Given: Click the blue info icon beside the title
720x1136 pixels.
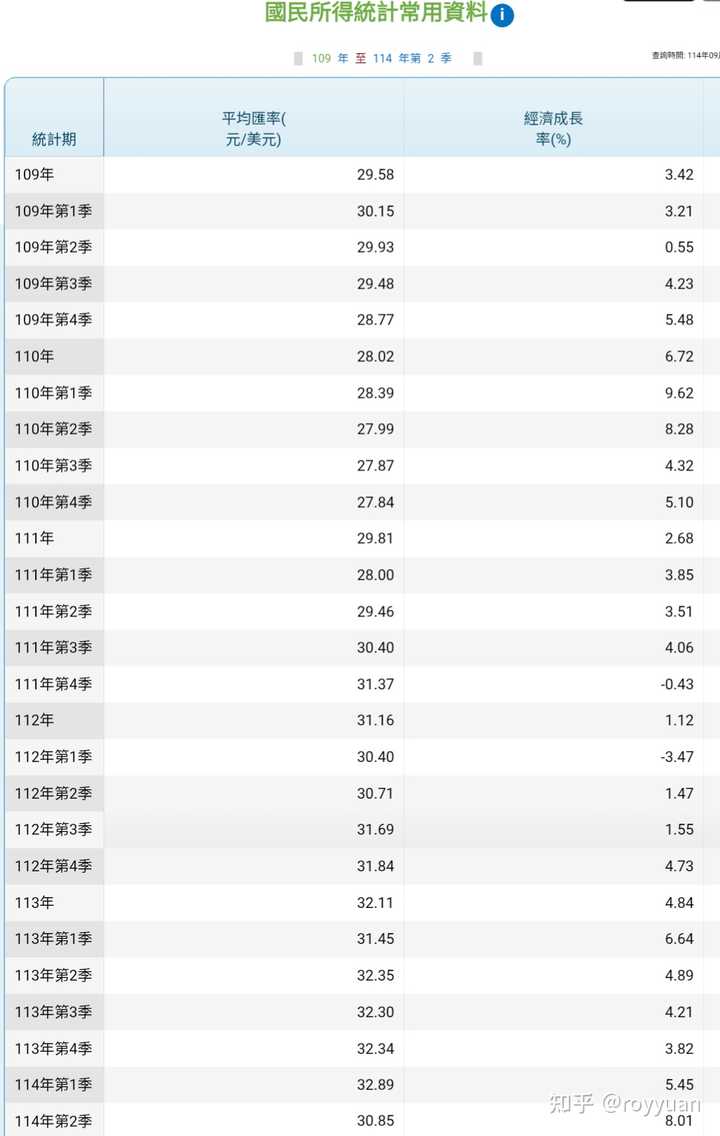Looking at the screenshot, I should coord(502,15).
